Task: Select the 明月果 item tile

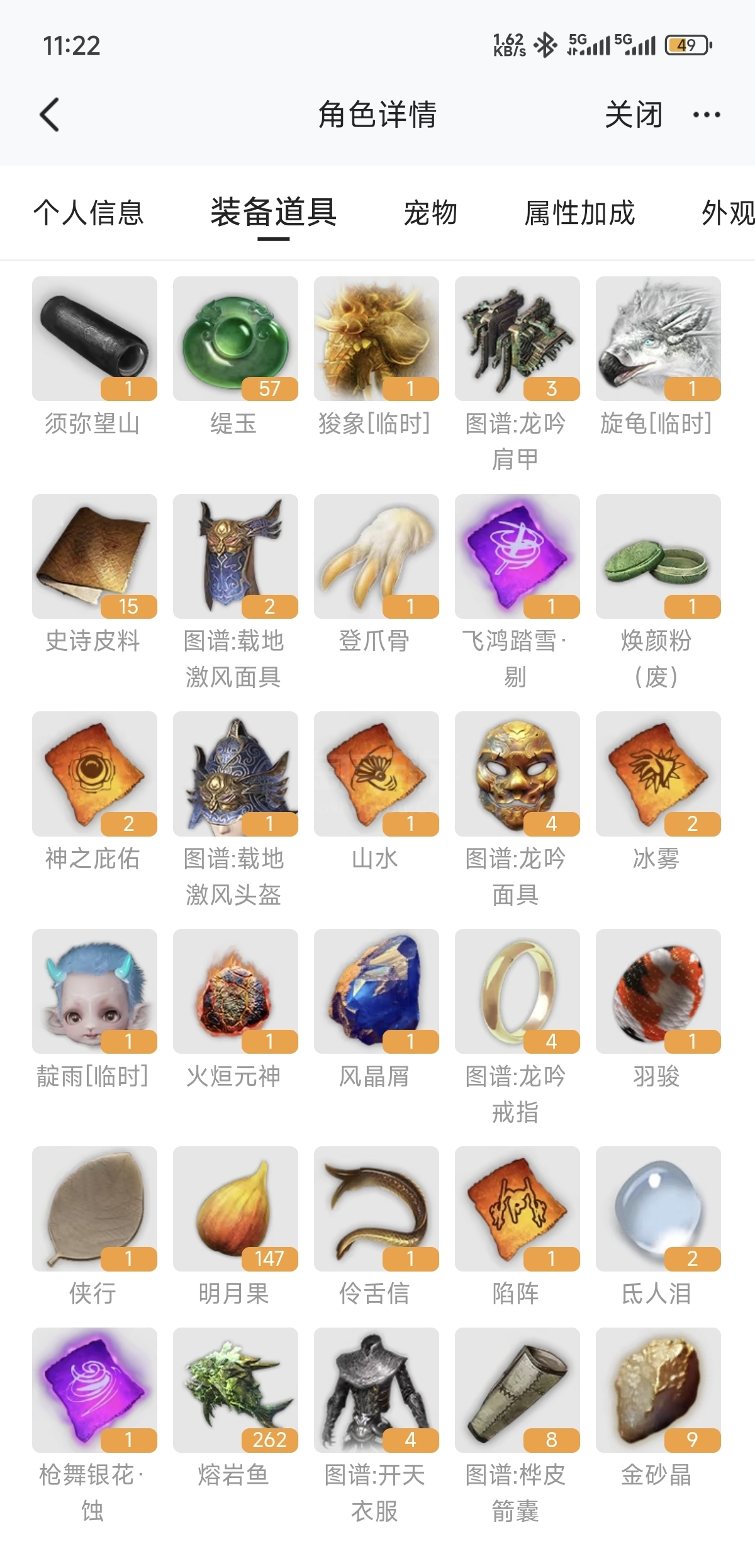Action: (x=235, y=1209)
